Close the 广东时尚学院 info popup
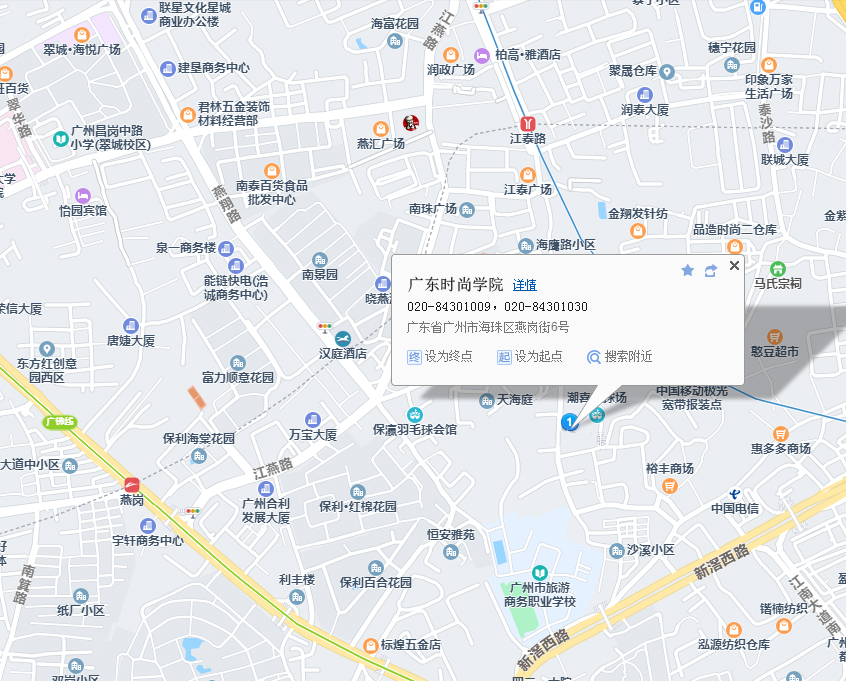Image resolution: width=846 pixels, height=681 pixels. tap(734, 266)
